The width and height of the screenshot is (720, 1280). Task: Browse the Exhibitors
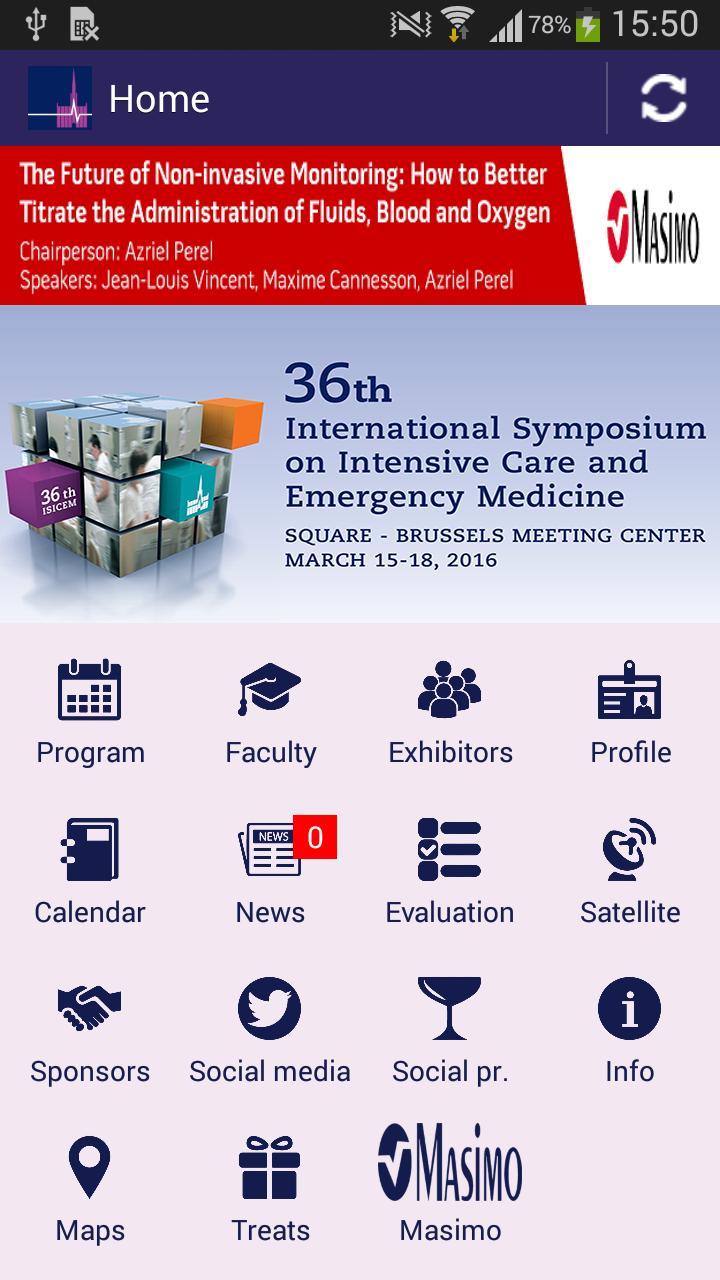coord(450,712)
